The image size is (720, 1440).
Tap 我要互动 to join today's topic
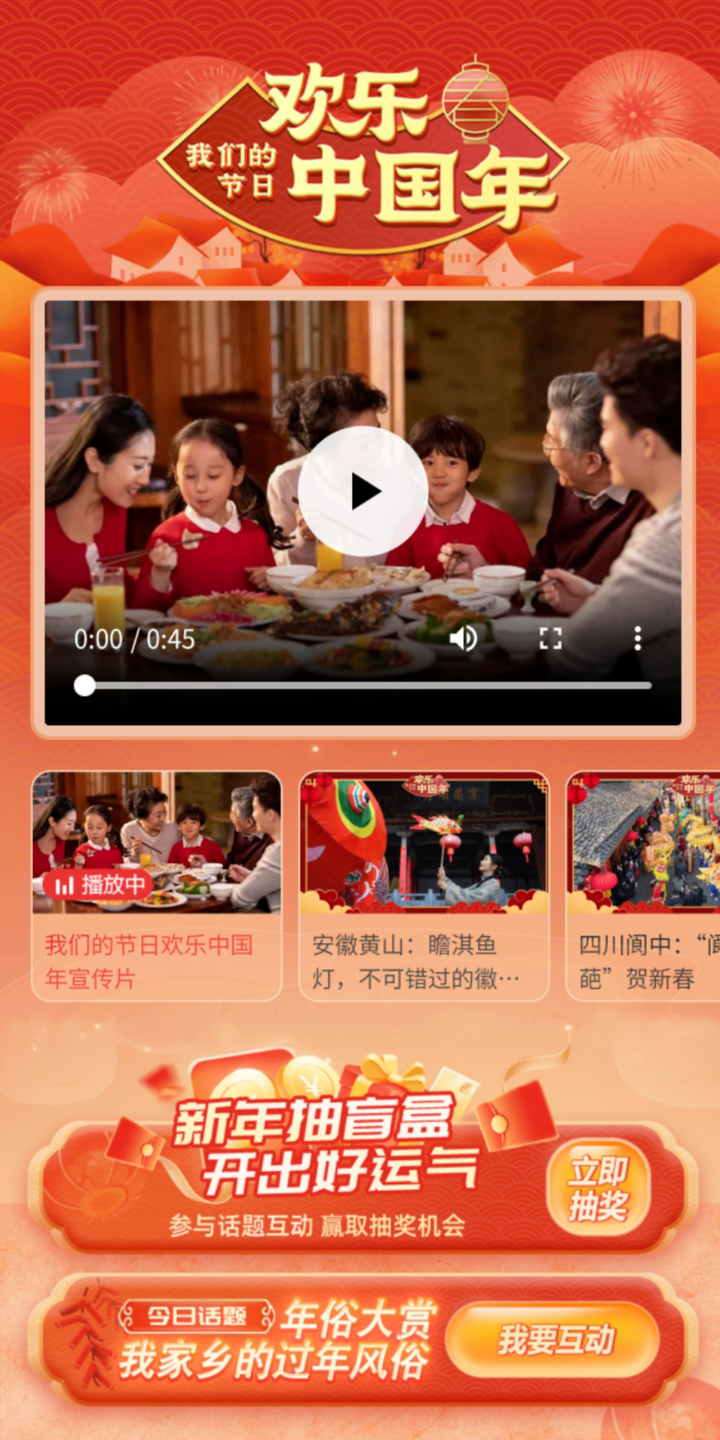pyautogui.click(x=555, y=1340)
